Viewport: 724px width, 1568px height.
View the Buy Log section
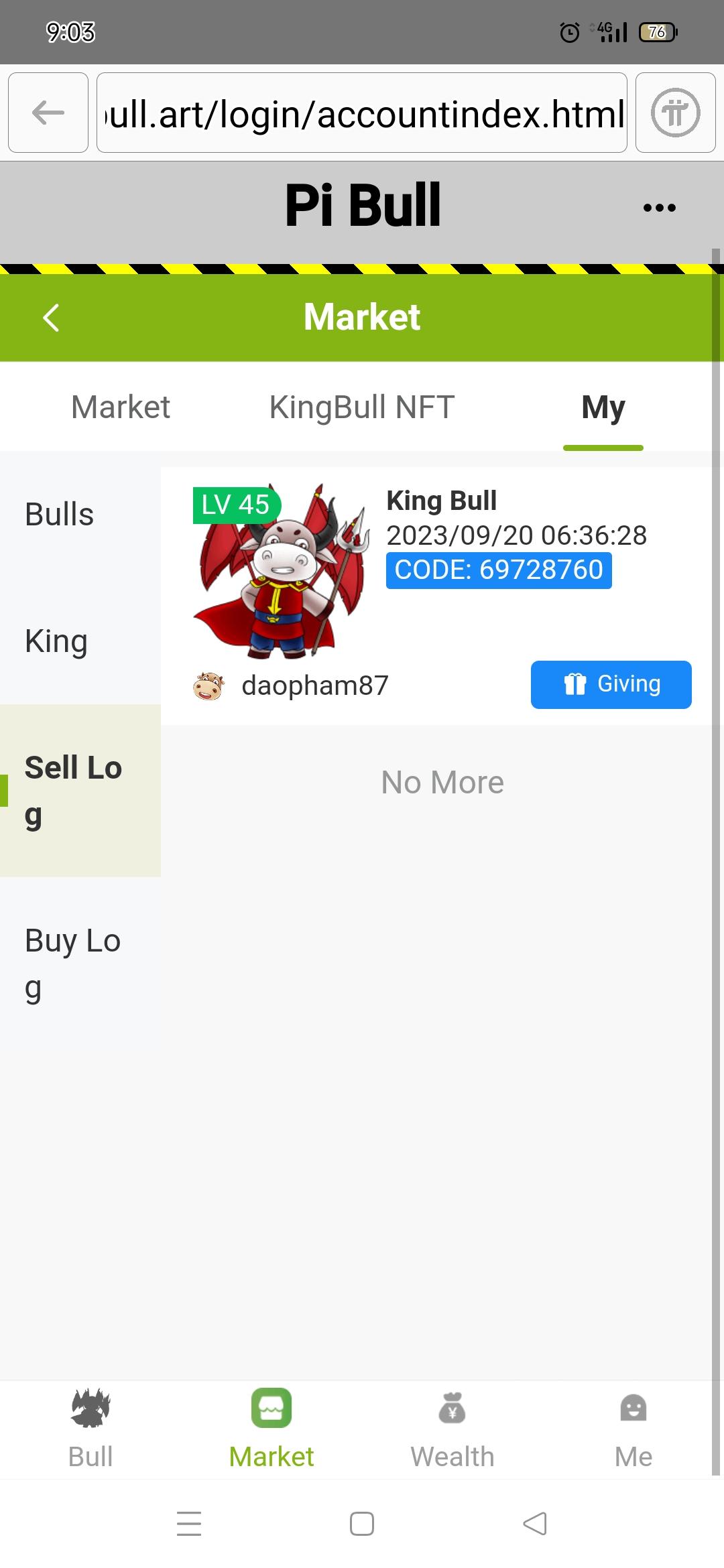(73, 963)
